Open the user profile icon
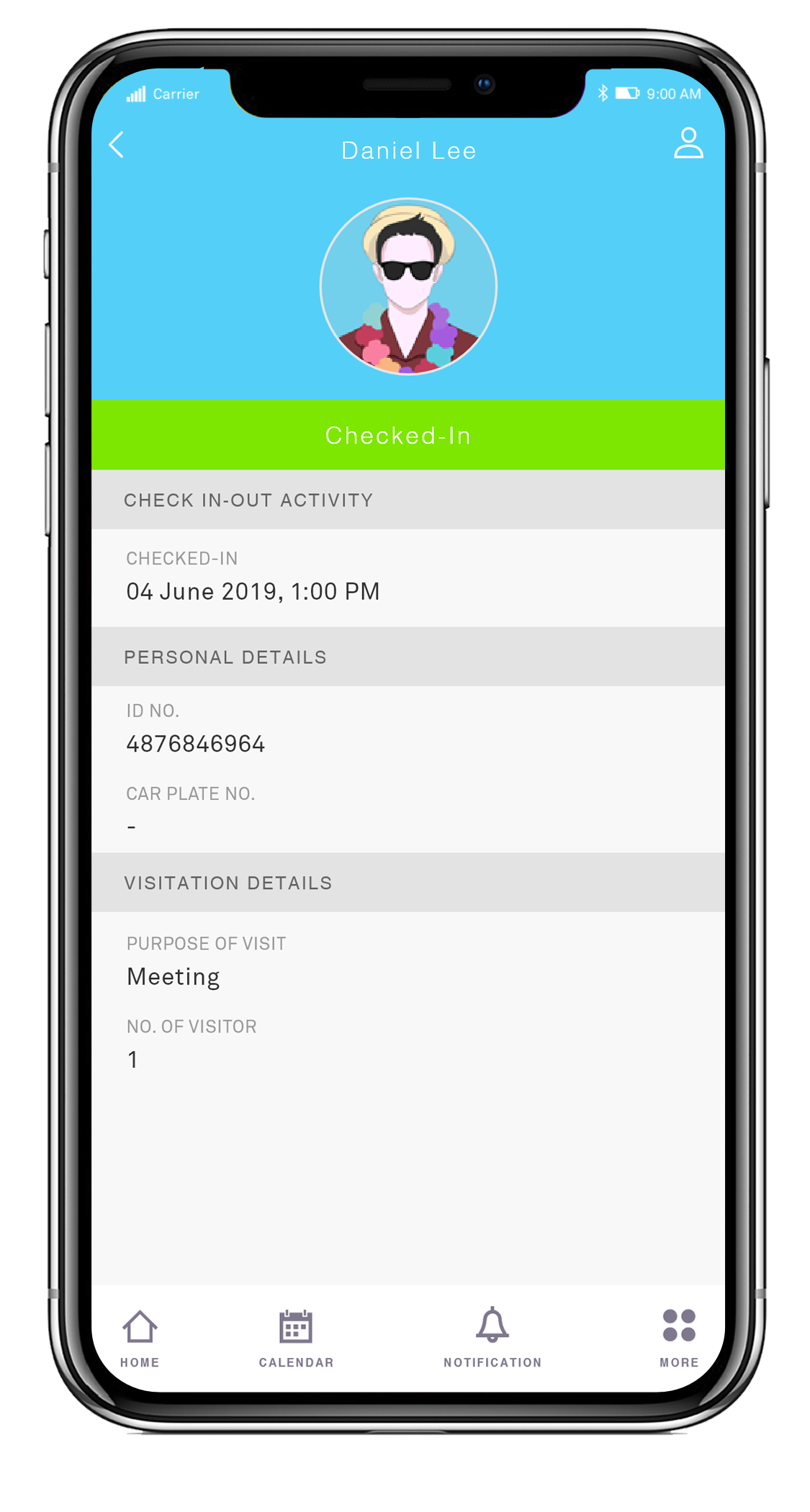Viewport: 810px width, 1512px height. pyautogui.click(x=688, y=143)
